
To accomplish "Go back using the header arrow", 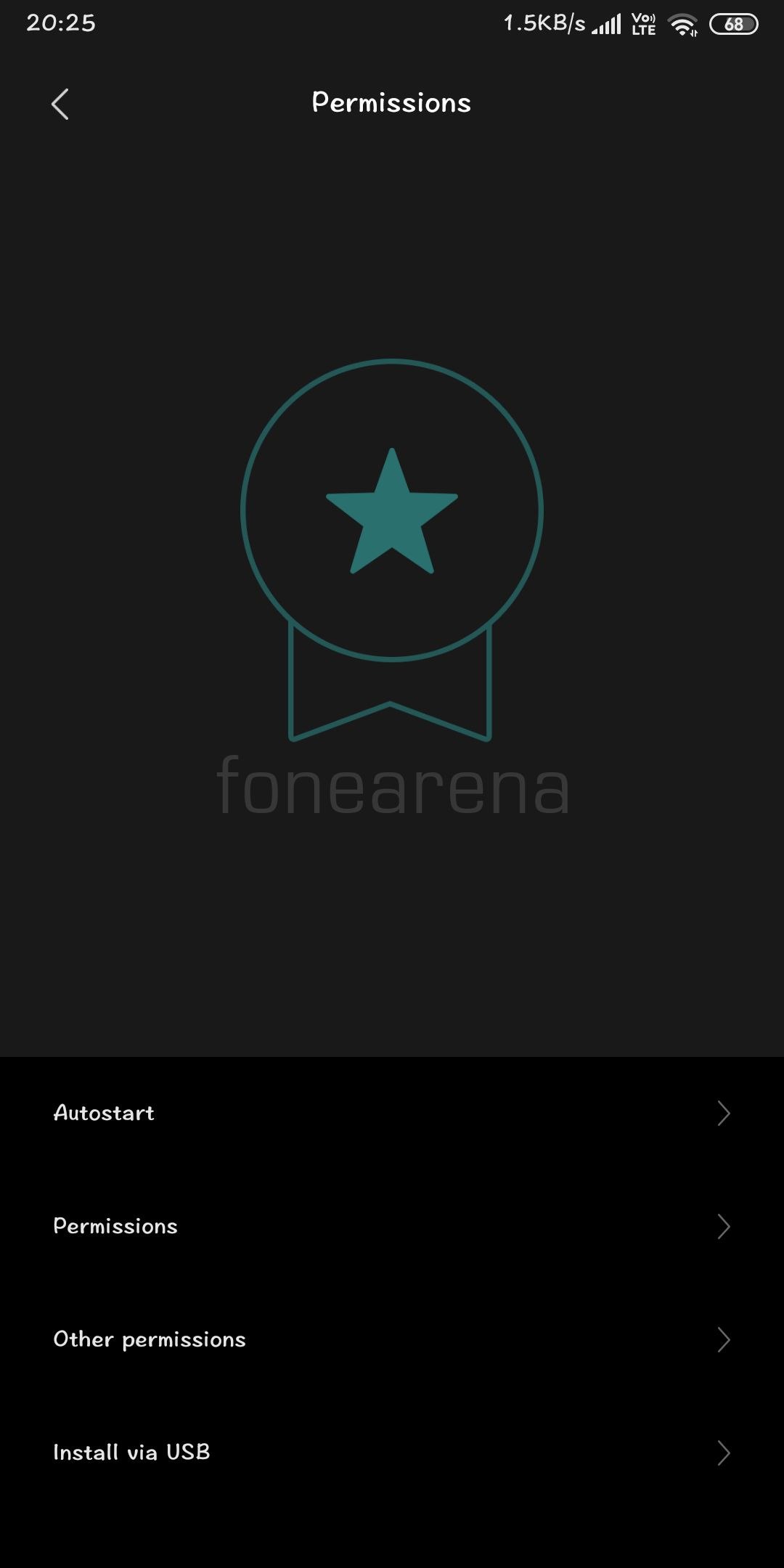I will [60, 104].
